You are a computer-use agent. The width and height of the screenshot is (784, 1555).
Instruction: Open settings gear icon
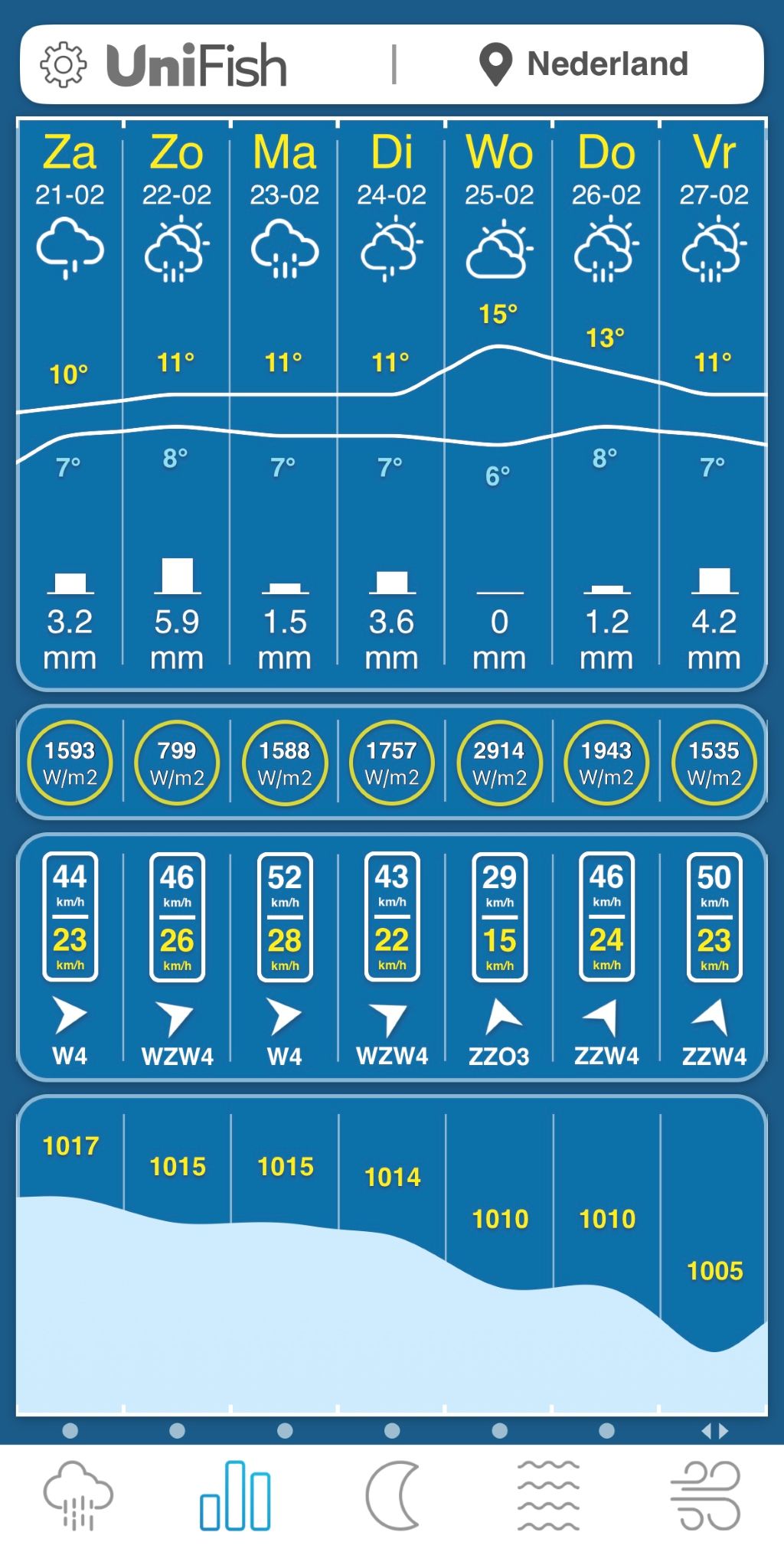point(63,64)
